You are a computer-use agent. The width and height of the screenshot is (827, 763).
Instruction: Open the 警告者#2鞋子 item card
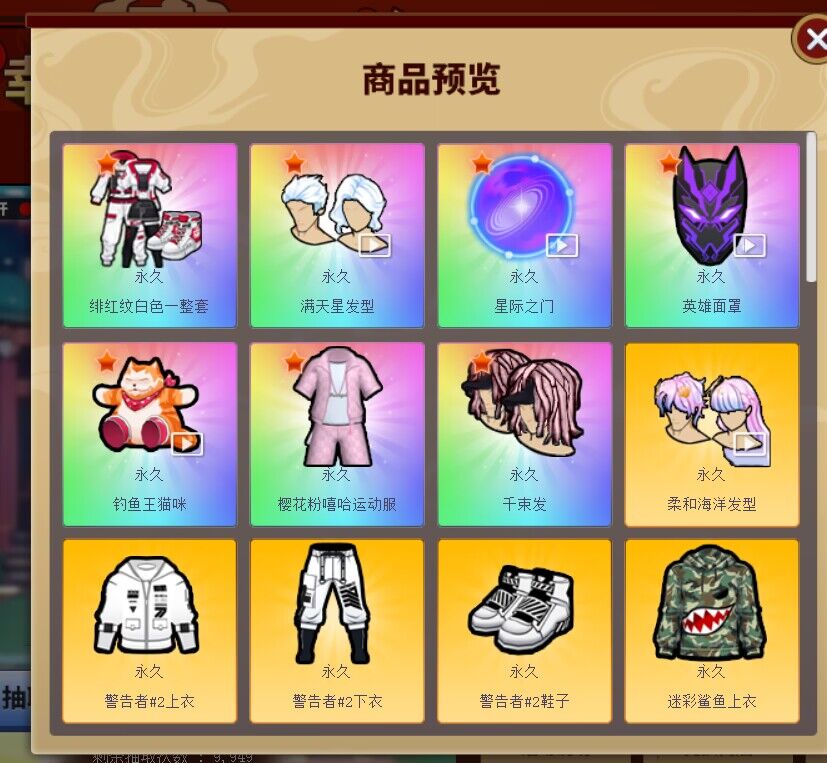524,630
